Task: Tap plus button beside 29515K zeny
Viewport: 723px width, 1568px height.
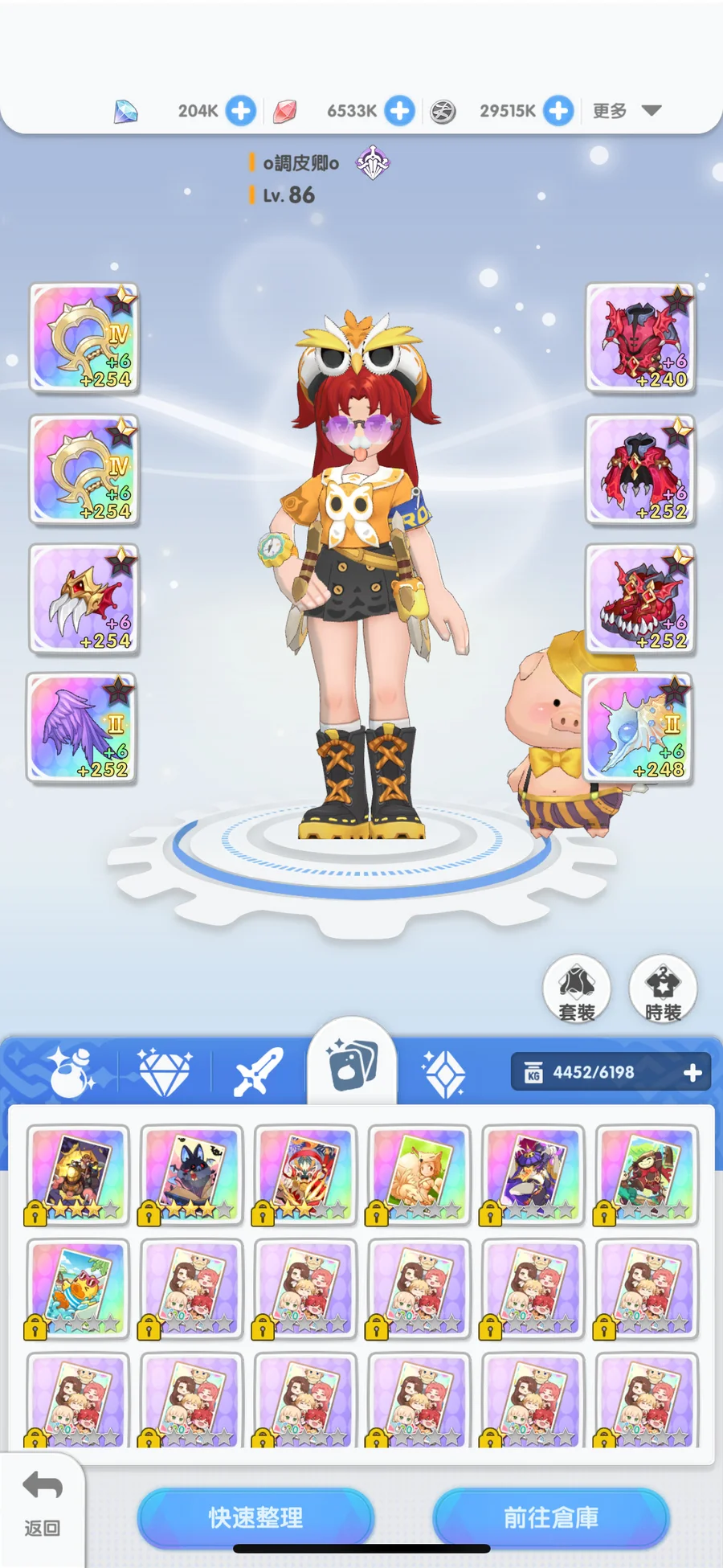Action: (x=558, y=111)
